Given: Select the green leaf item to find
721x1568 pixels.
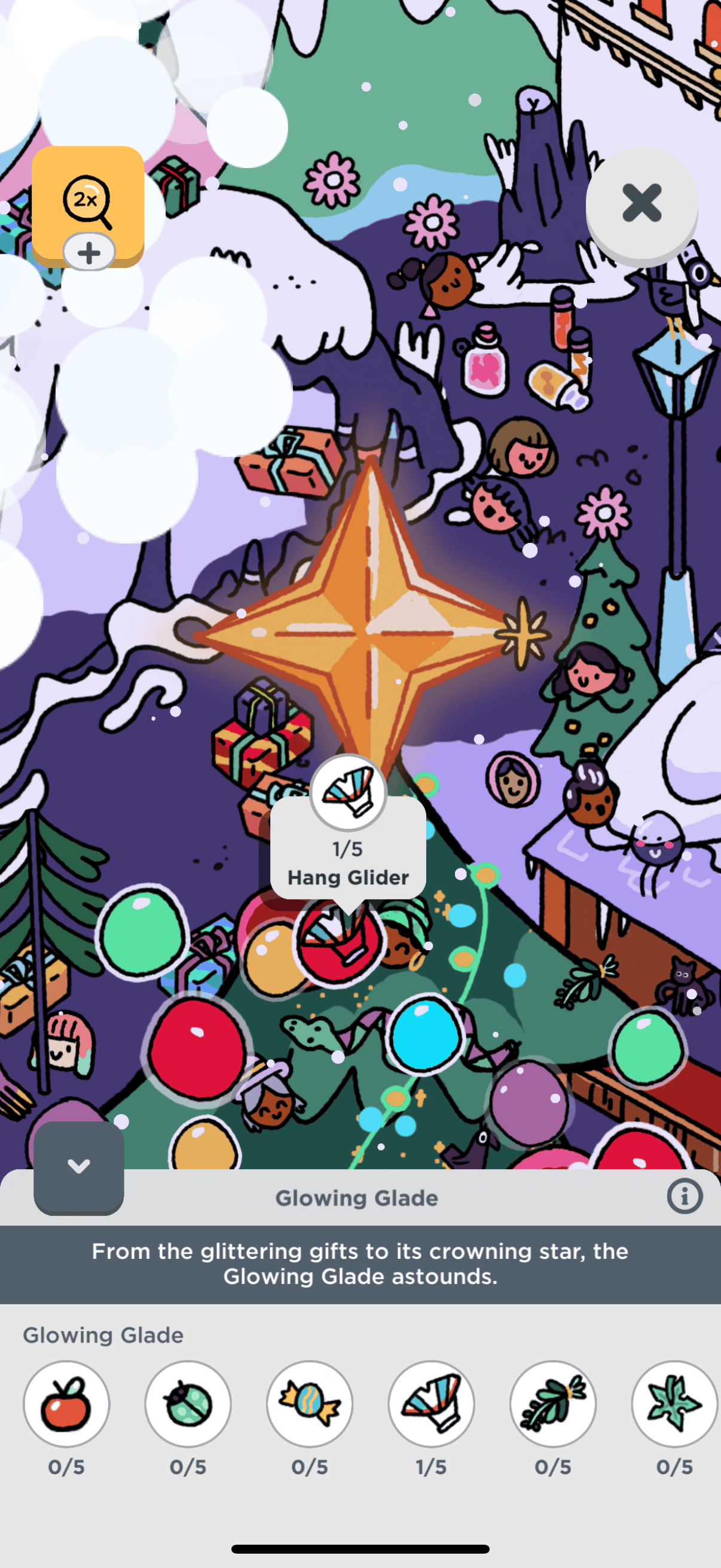Looking at the screenshot, I should click(x=674, y=1404).
